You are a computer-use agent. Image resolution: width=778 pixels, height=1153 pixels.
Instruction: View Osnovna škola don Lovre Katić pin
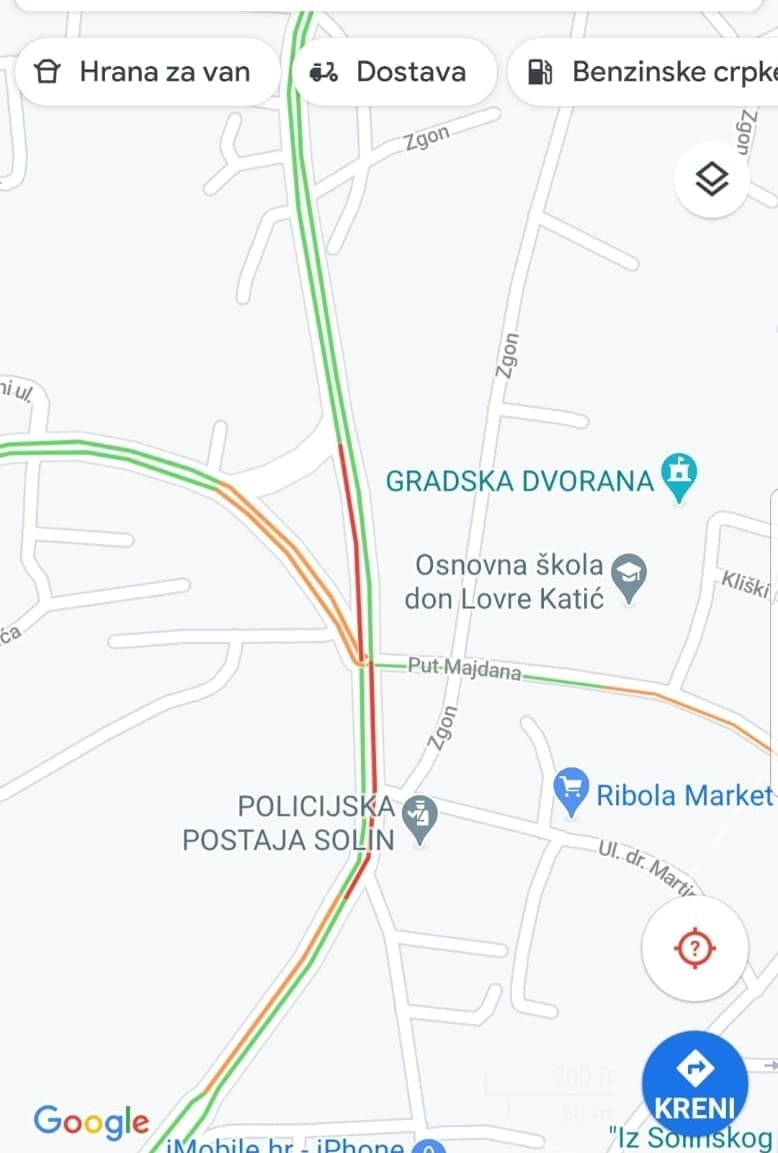[x=629, y=576]
